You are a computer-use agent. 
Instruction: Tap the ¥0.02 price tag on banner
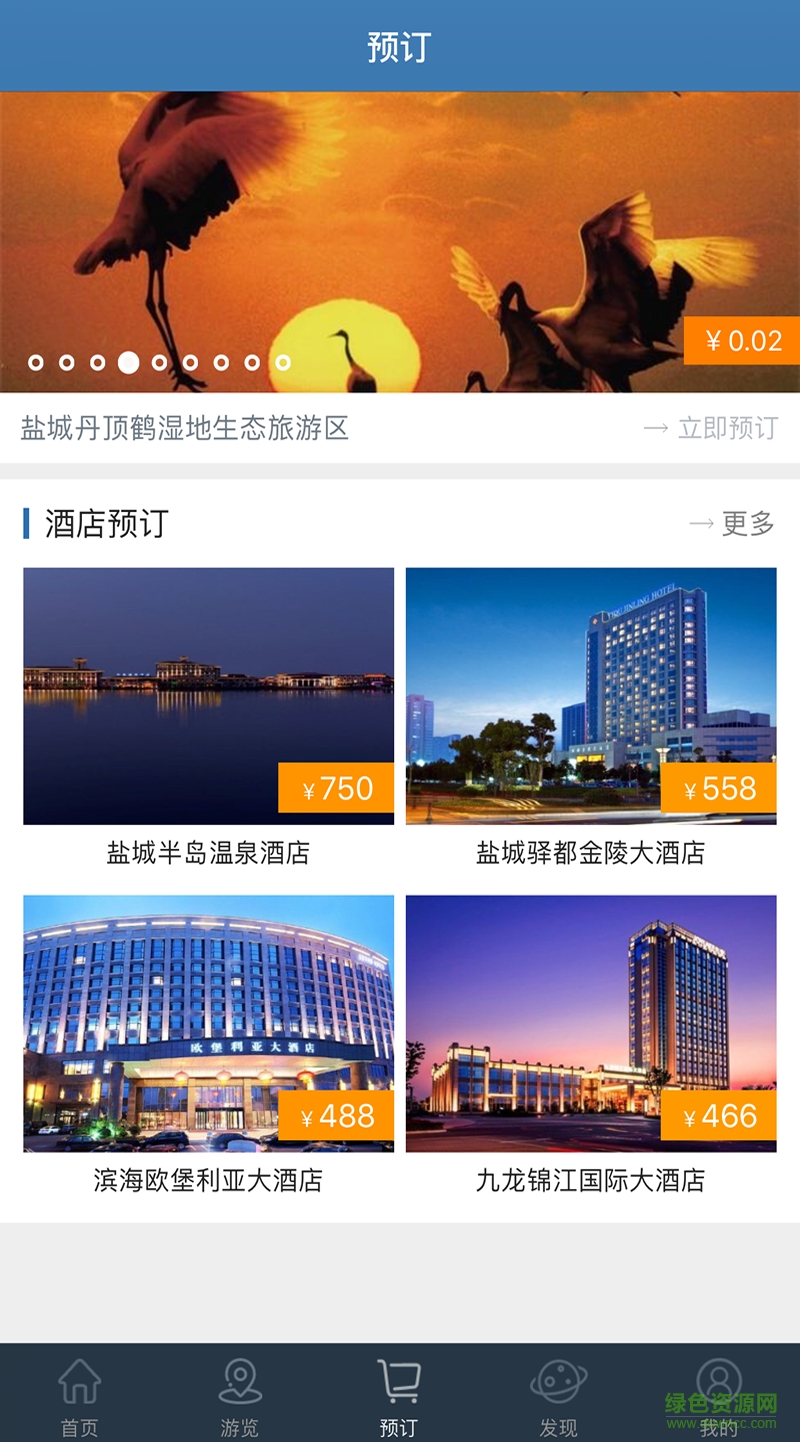coord(741,340)
